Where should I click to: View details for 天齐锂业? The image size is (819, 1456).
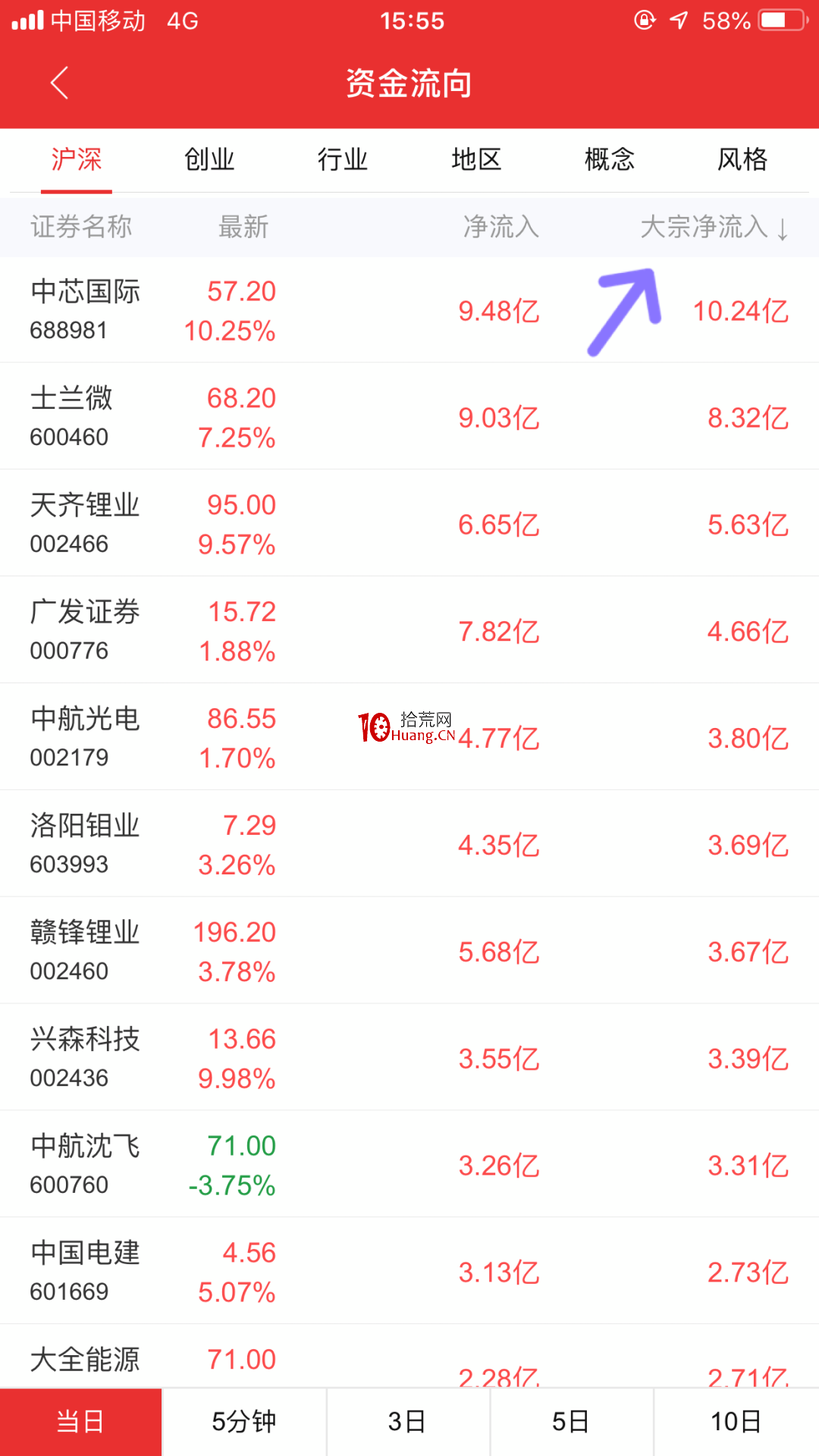click(x=409, y=523)
